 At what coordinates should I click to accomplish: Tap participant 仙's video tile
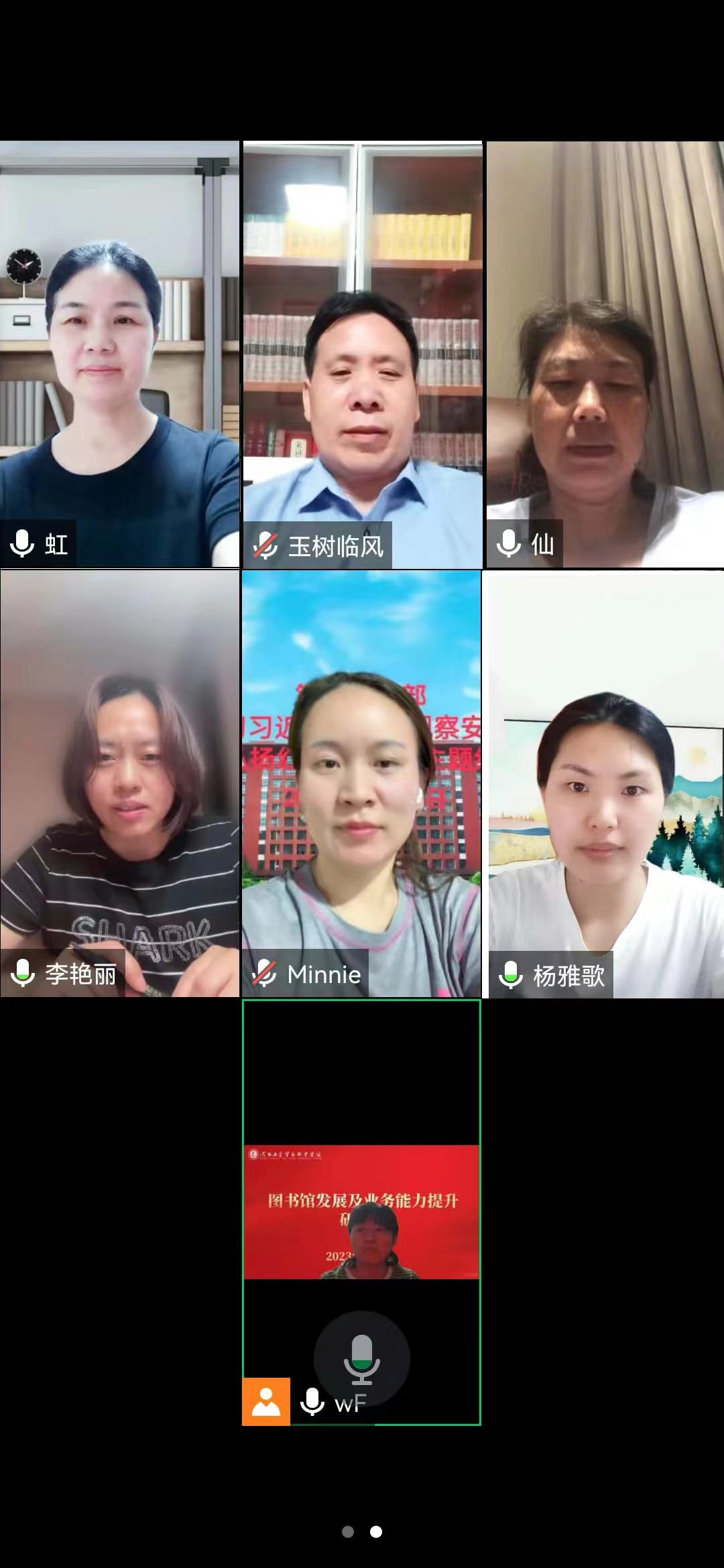click(605, 354)
